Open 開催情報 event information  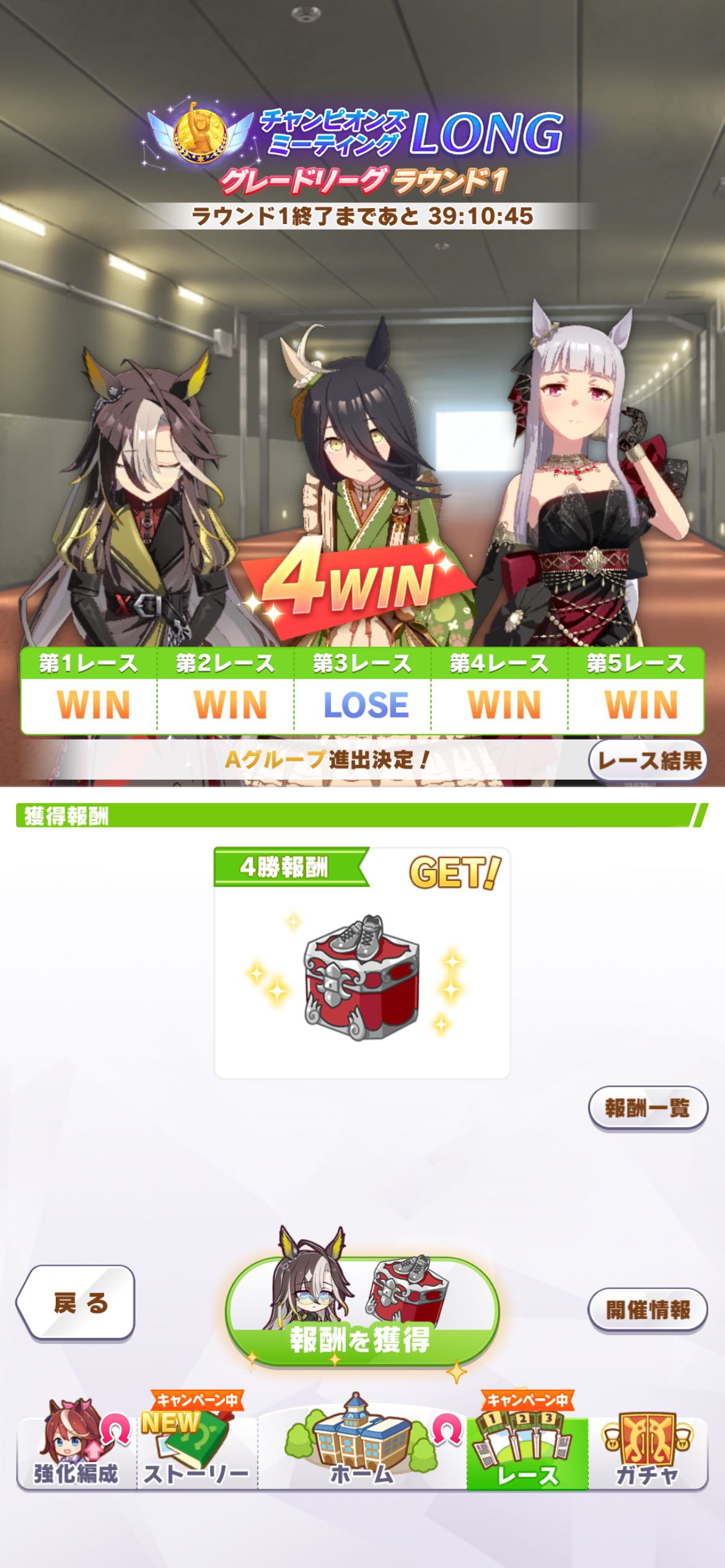click(647, 1309)
